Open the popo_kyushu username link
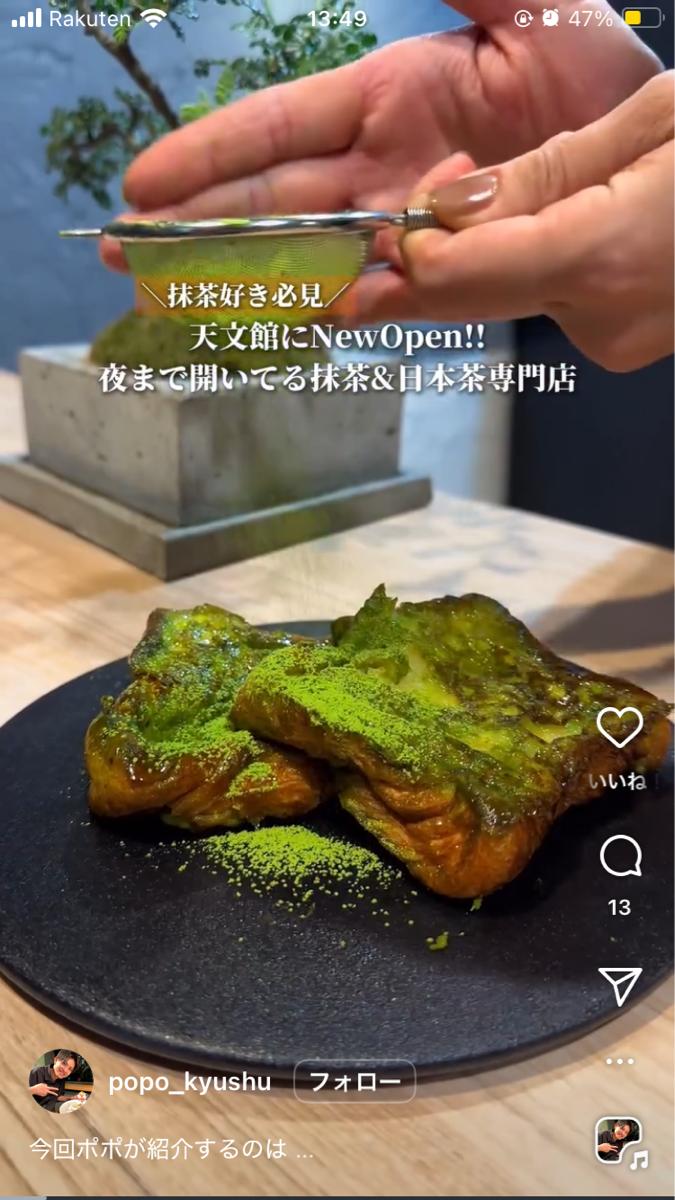The width and height of the screenshot is (675, 1200). coord(189,1082)
